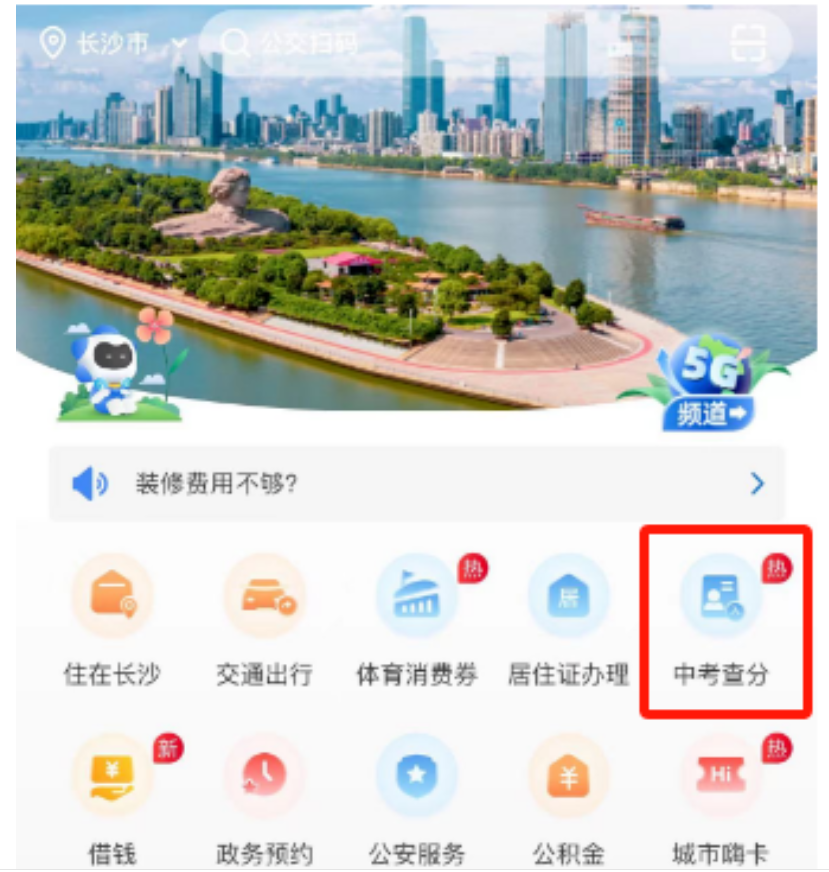Tap the 公交扫码 search box
This screenshot has width=829, height=872.
click(420, 43)
